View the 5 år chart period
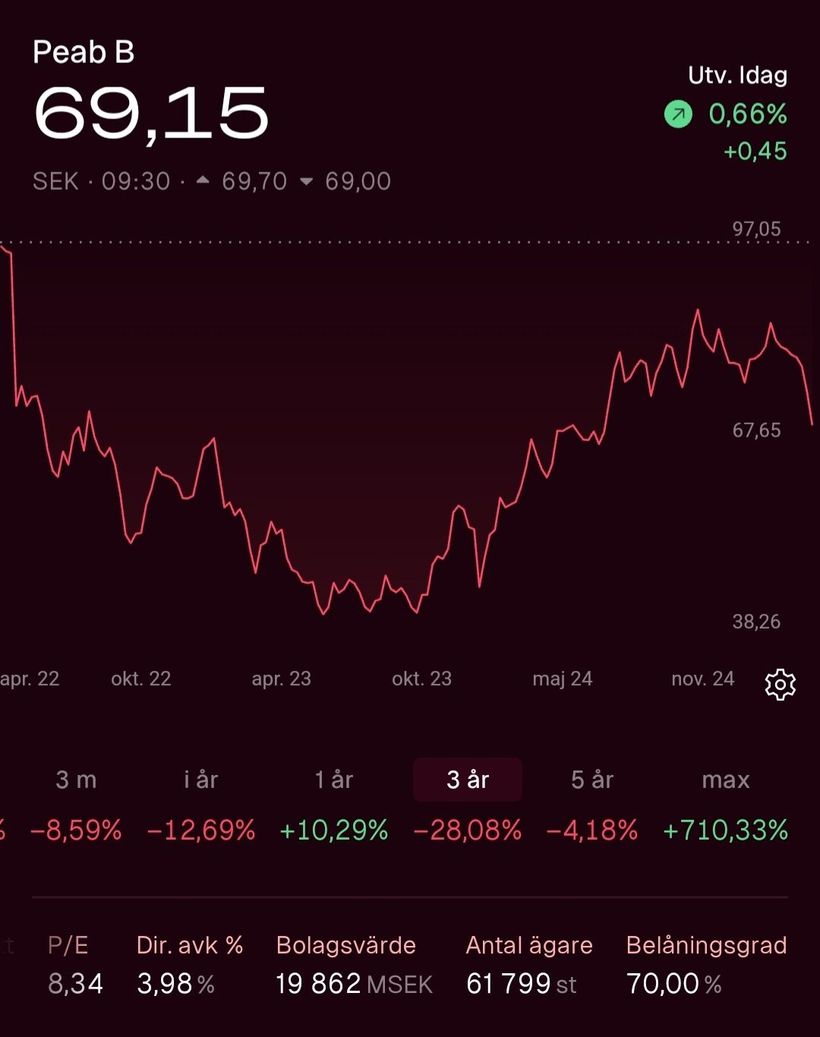Viewport: 820px width, 1037px height. pyautogui.click(x=592, y=780)
